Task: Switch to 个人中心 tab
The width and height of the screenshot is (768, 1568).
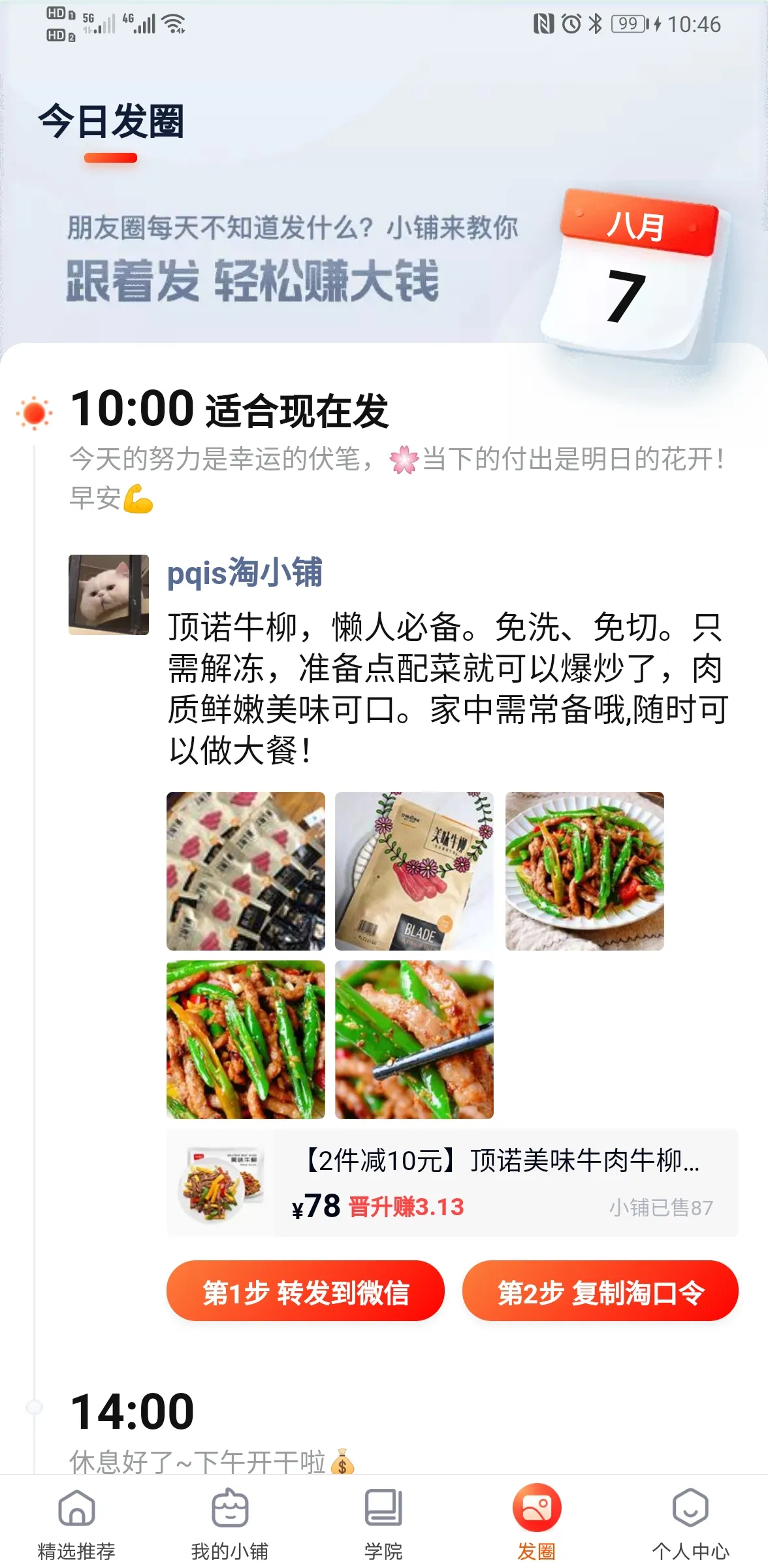Action: tap(690, 1524)
